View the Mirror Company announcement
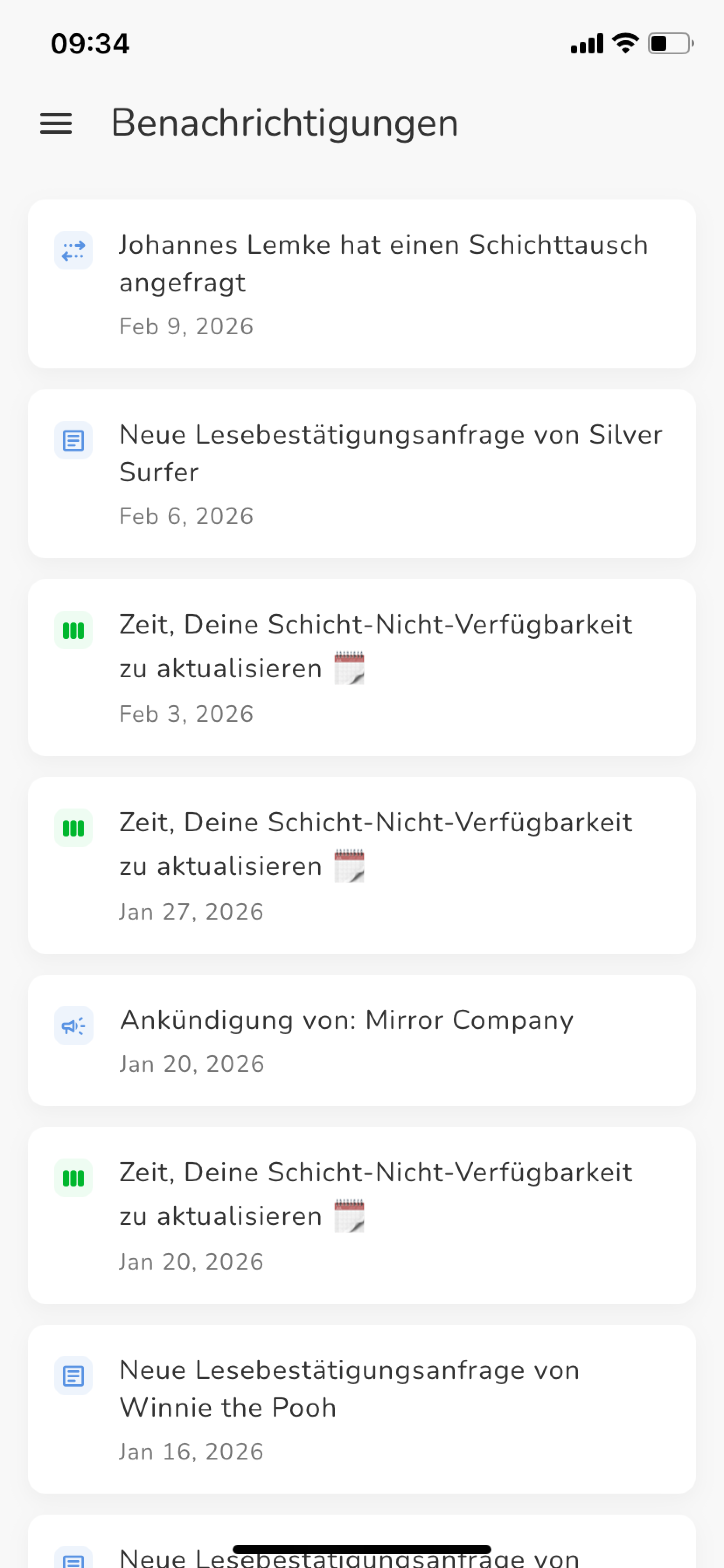 (362, 1039)
